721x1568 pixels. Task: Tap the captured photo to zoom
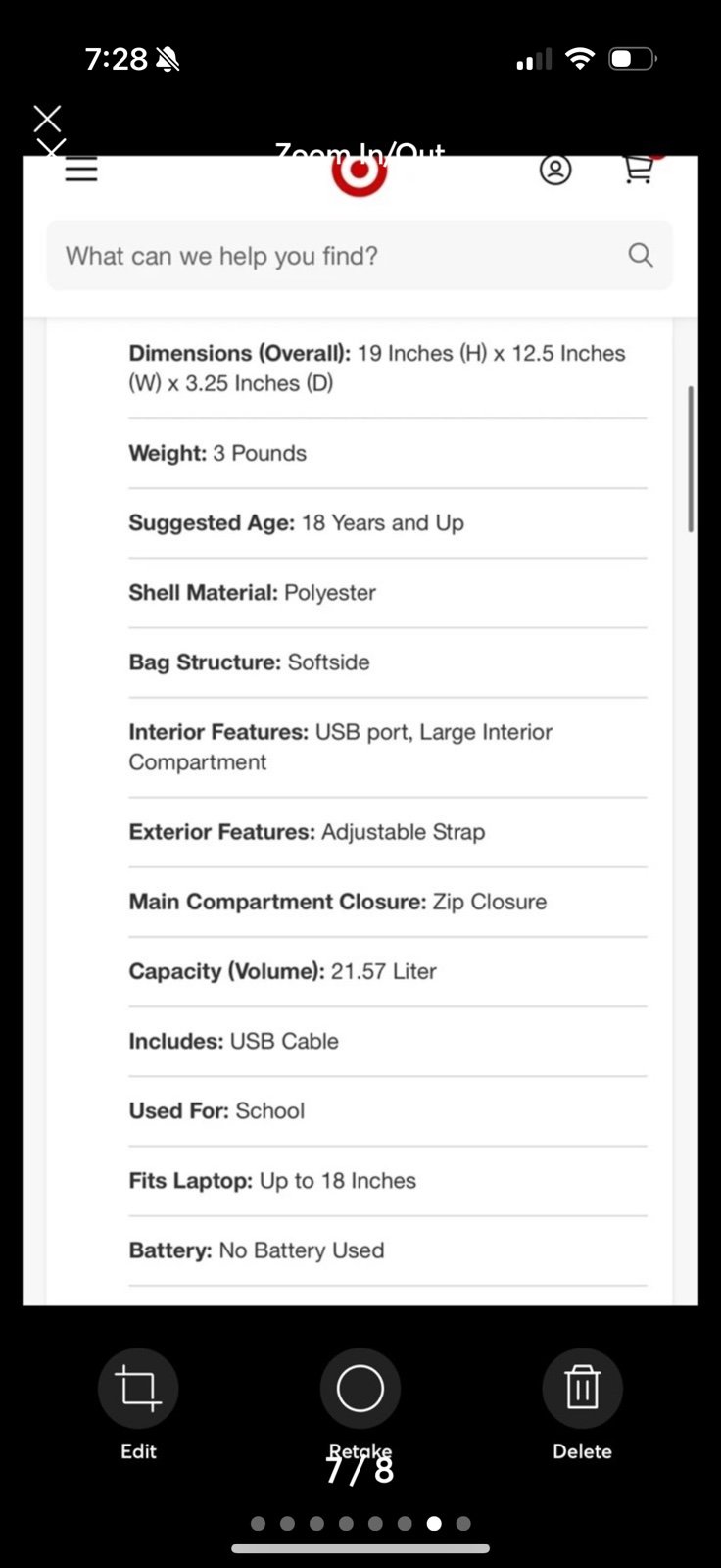coord(360,730)
